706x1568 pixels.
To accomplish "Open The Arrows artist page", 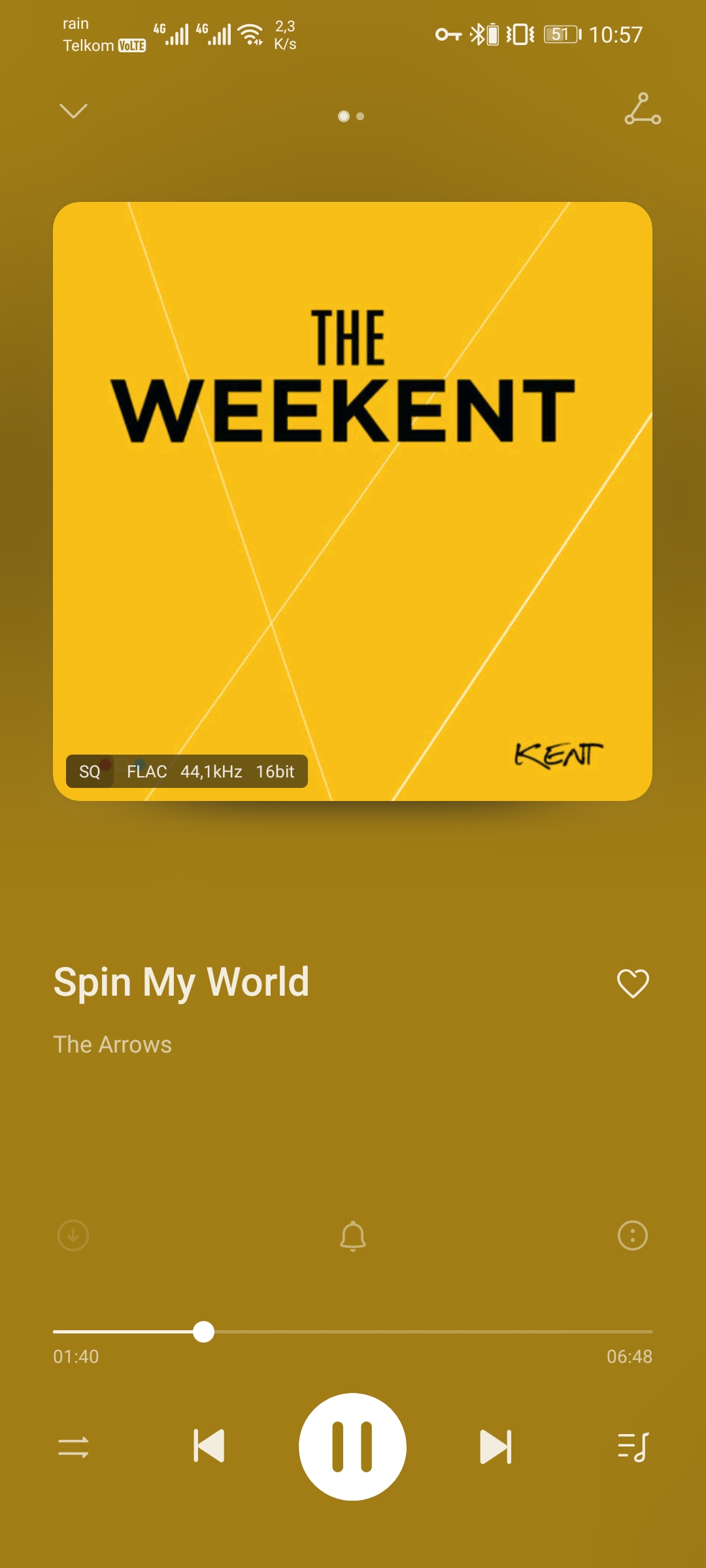I will coord(112,1045).
